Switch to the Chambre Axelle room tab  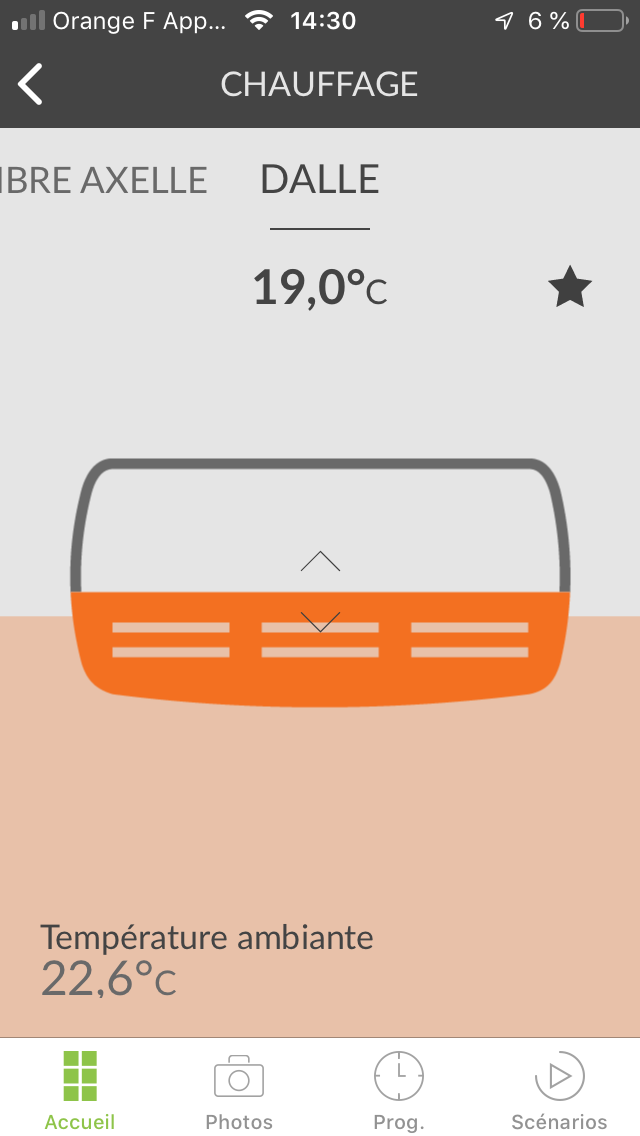click(104, 180)
